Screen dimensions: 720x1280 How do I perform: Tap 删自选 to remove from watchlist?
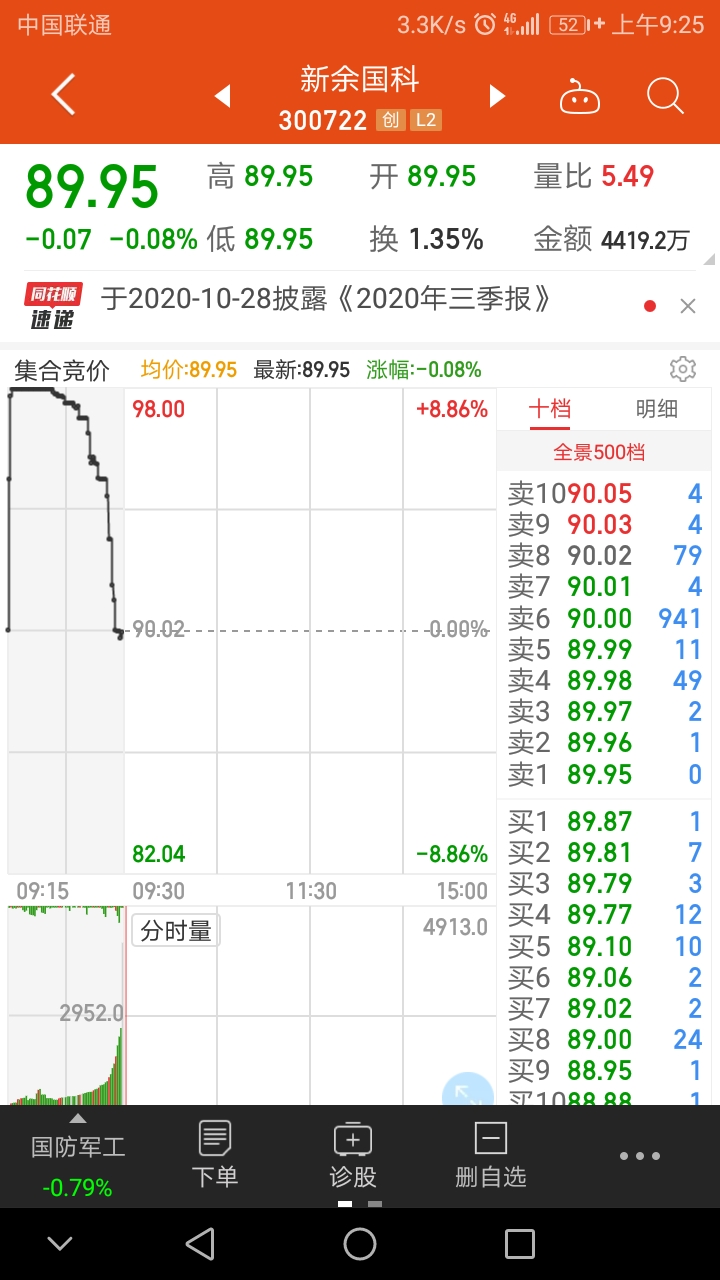[x=490, y=1155]
